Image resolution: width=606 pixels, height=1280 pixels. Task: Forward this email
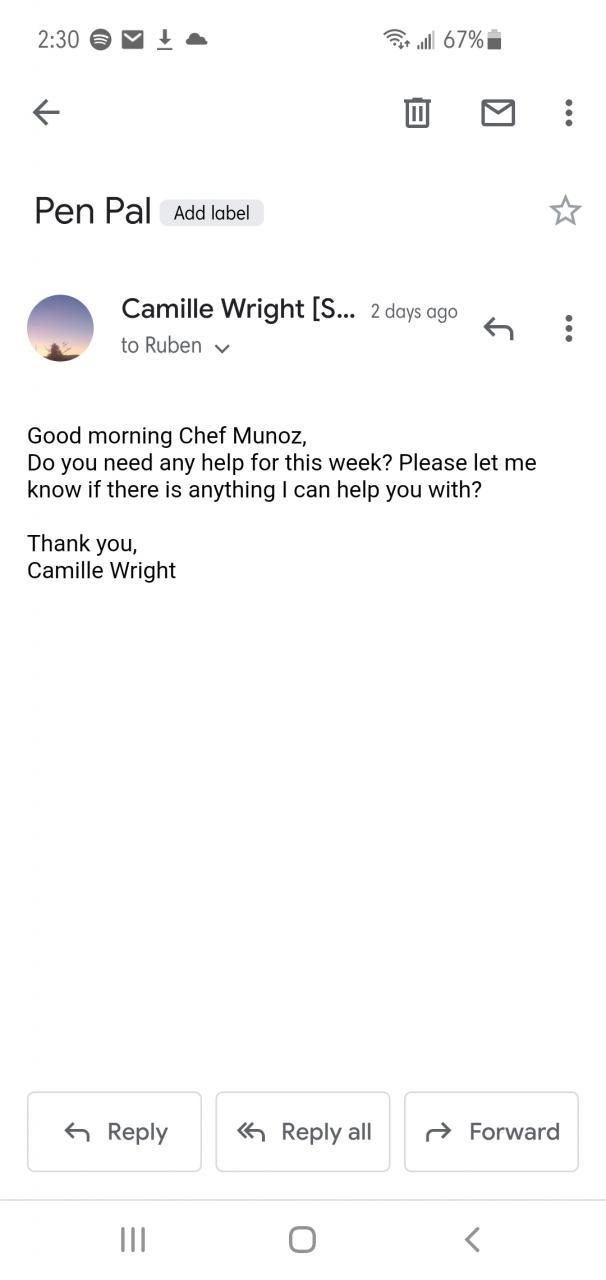click(x=491, y=1131)
